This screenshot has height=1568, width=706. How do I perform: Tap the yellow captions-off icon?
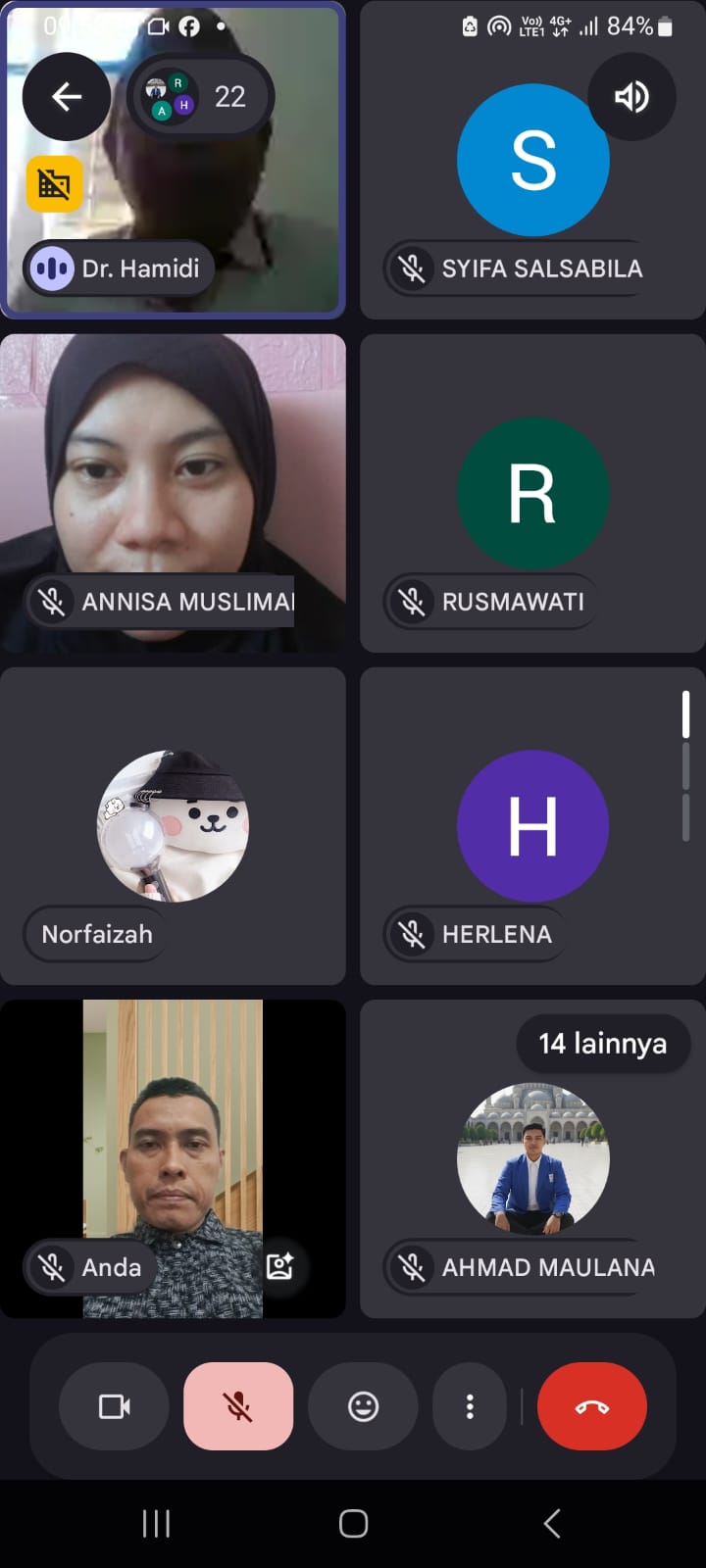[x=54, y=183]
